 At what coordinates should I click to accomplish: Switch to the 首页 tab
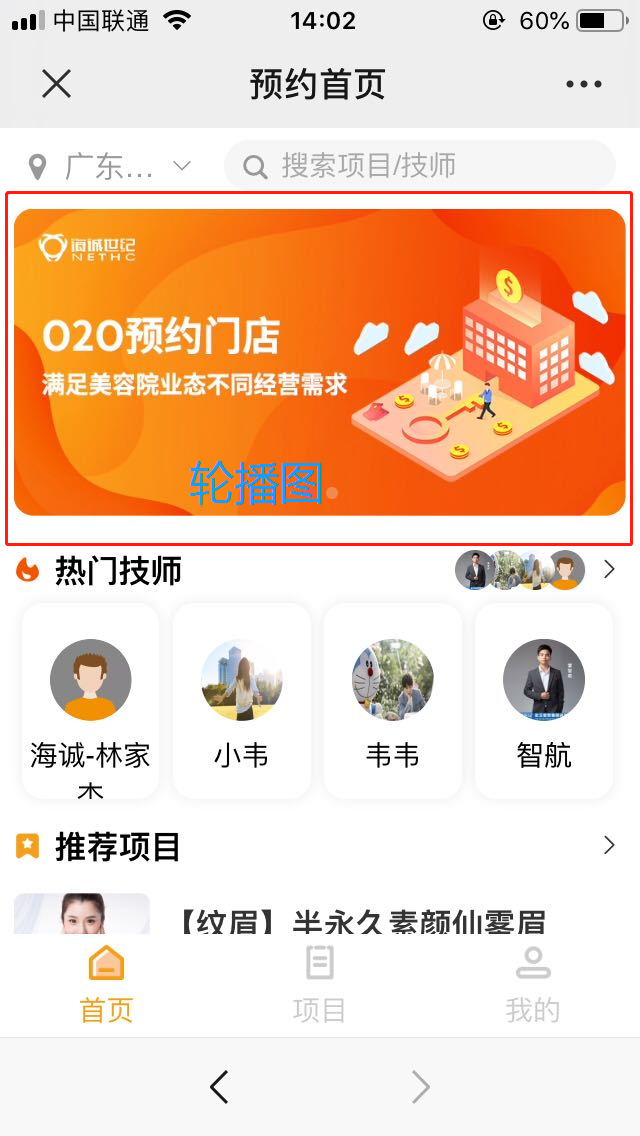tap(106, 985)
